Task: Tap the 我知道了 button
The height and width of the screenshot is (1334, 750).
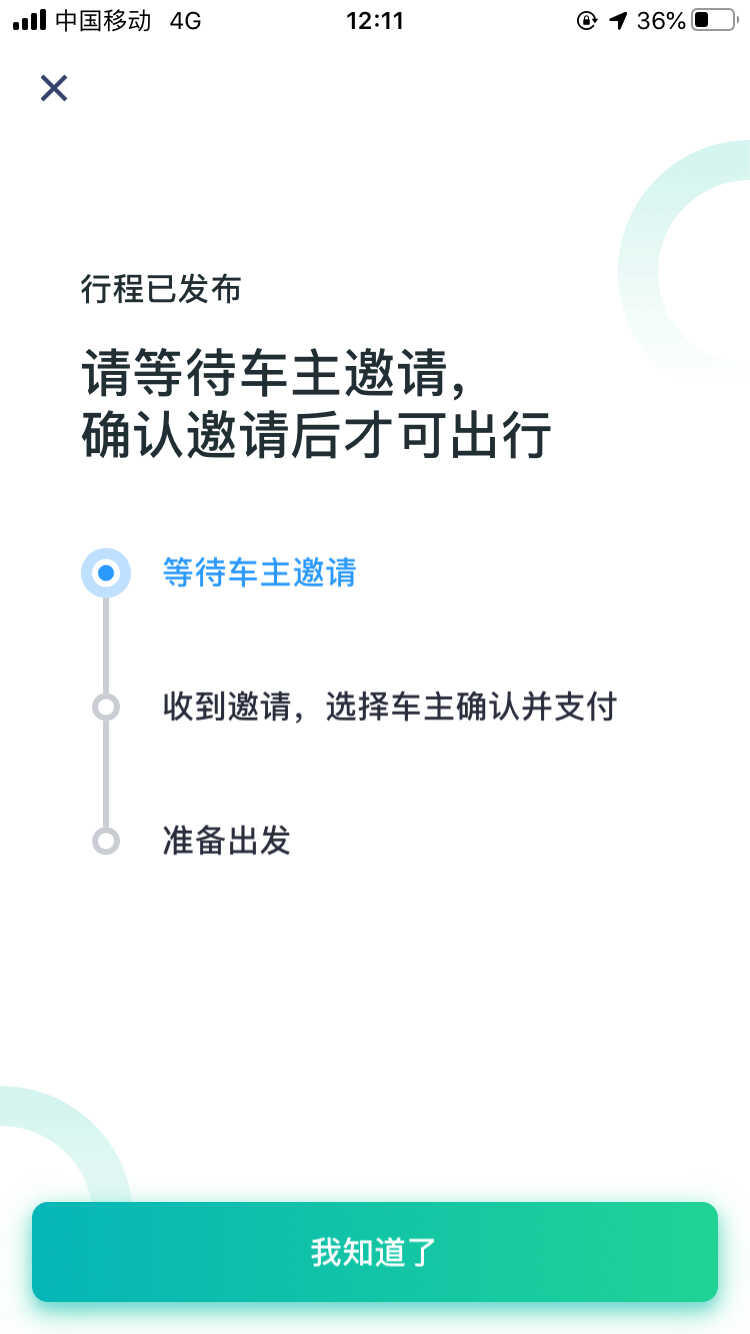Action: click(x=375, y=1252)
